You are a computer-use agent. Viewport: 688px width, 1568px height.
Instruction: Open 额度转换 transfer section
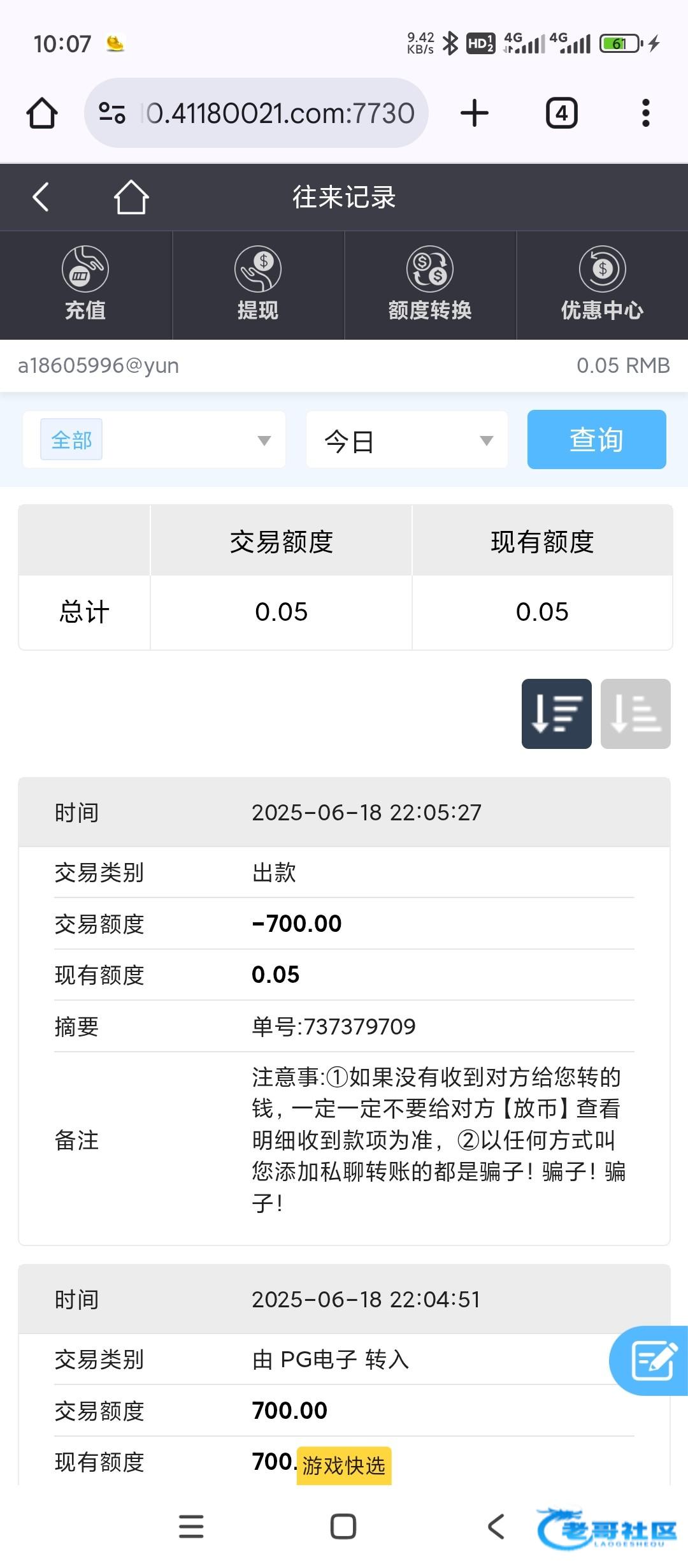pyautogui.click(x=430, y=284)
